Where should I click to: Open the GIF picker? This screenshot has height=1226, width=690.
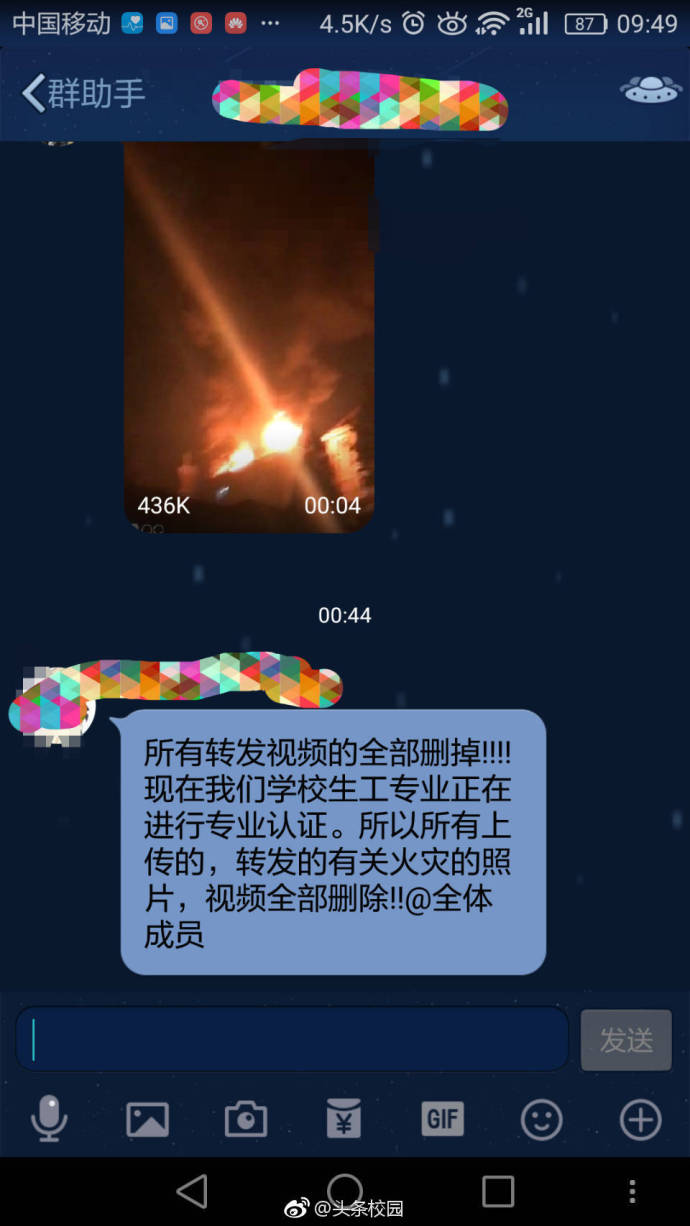click(x=442, y=1119)
